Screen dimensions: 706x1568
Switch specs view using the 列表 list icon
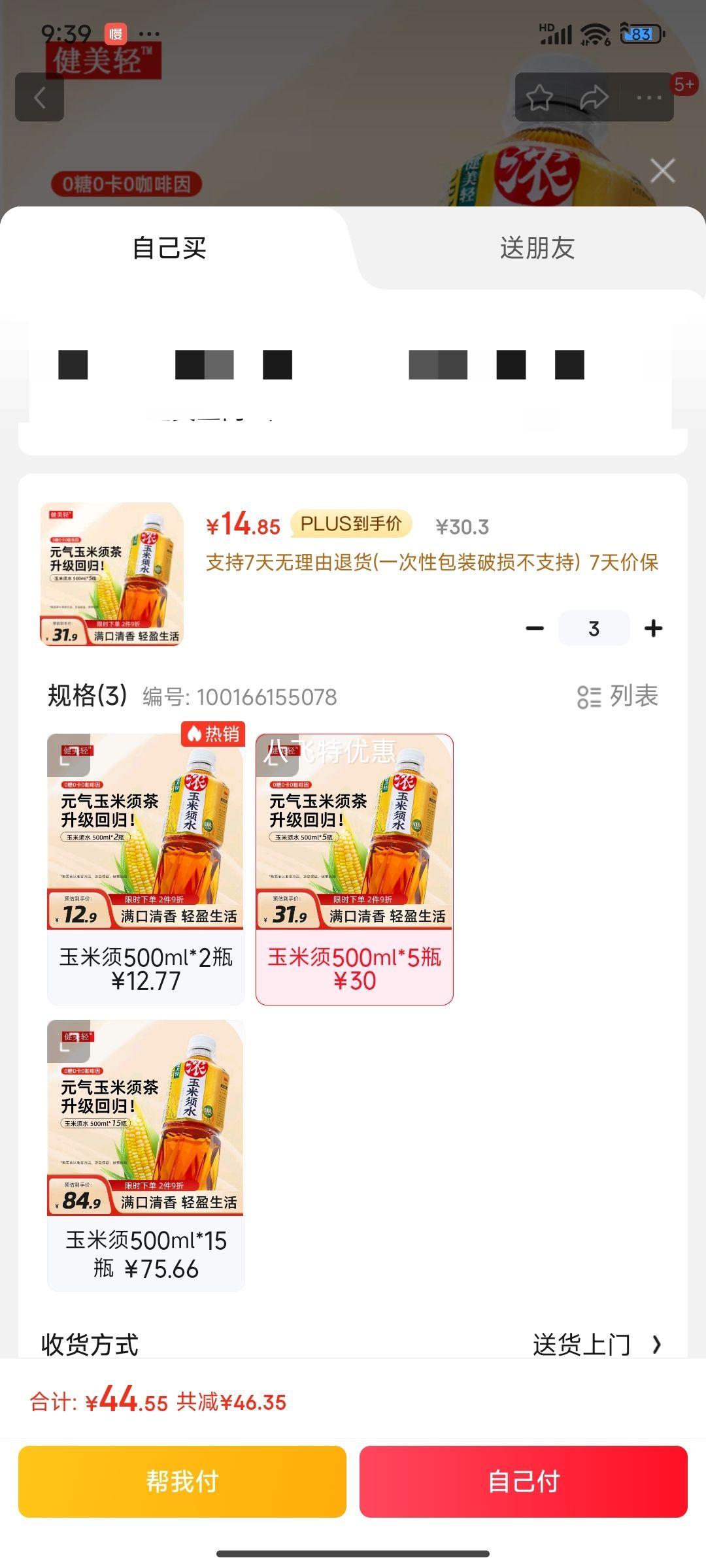tap(619, 695)
